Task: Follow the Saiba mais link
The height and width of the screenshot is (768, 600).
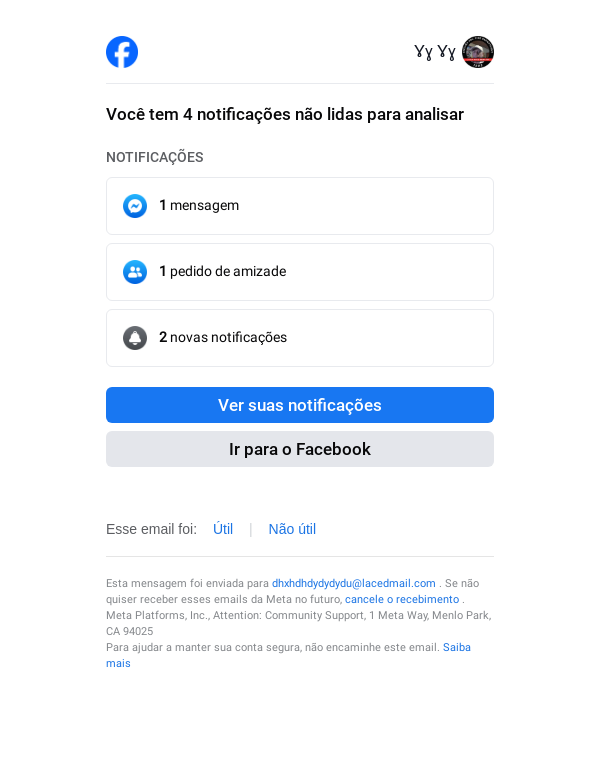Action: point(456,648)
